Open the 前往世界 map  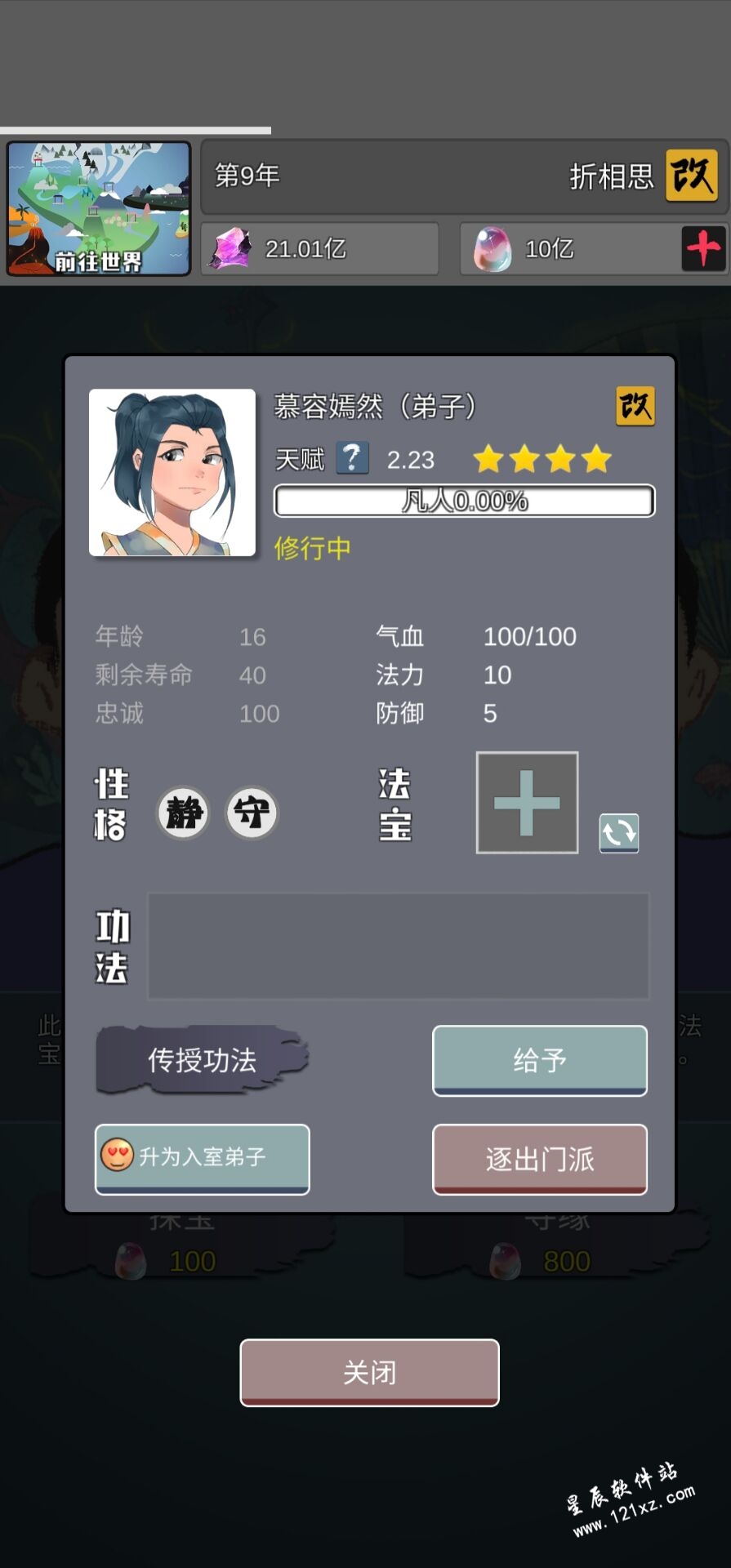tap(99, 208)
